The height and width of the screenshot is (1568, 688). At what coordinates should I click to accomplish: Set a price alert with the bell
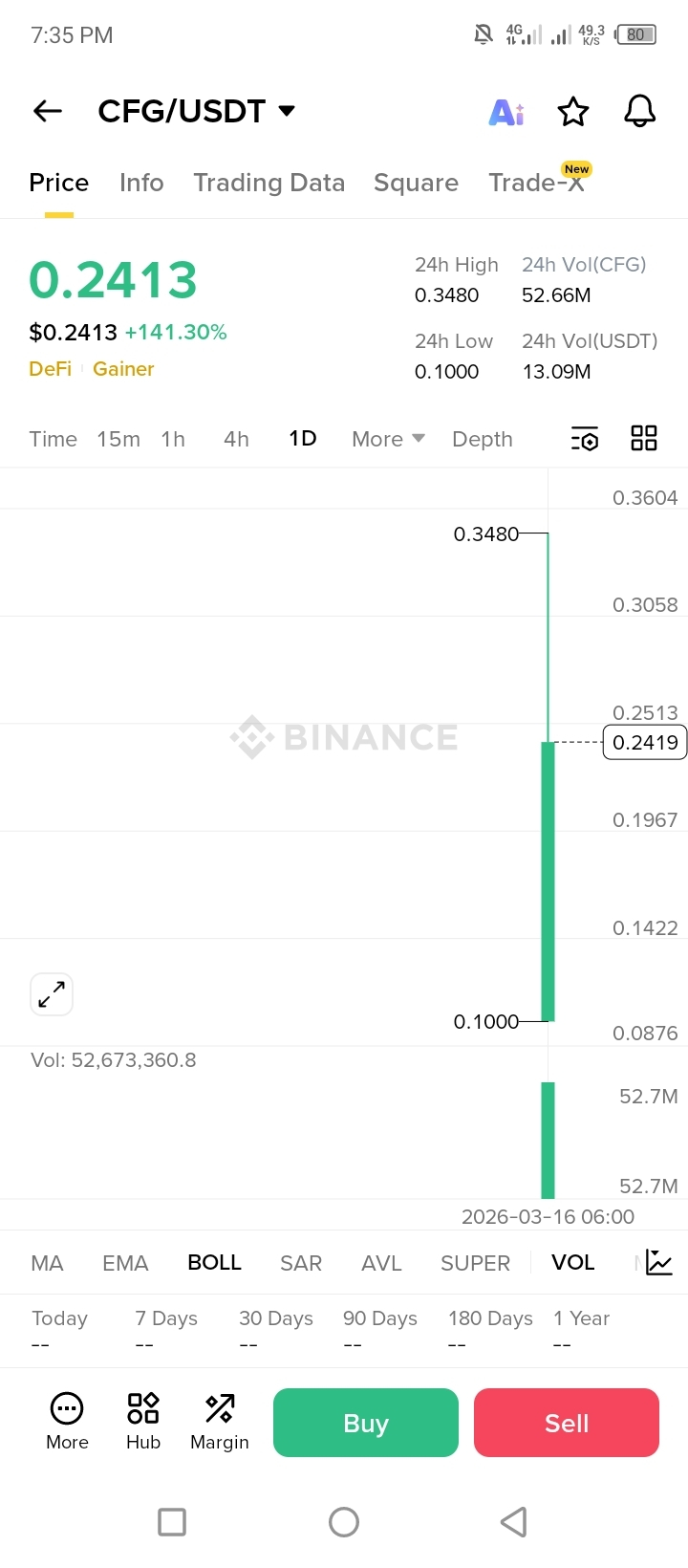640,112
